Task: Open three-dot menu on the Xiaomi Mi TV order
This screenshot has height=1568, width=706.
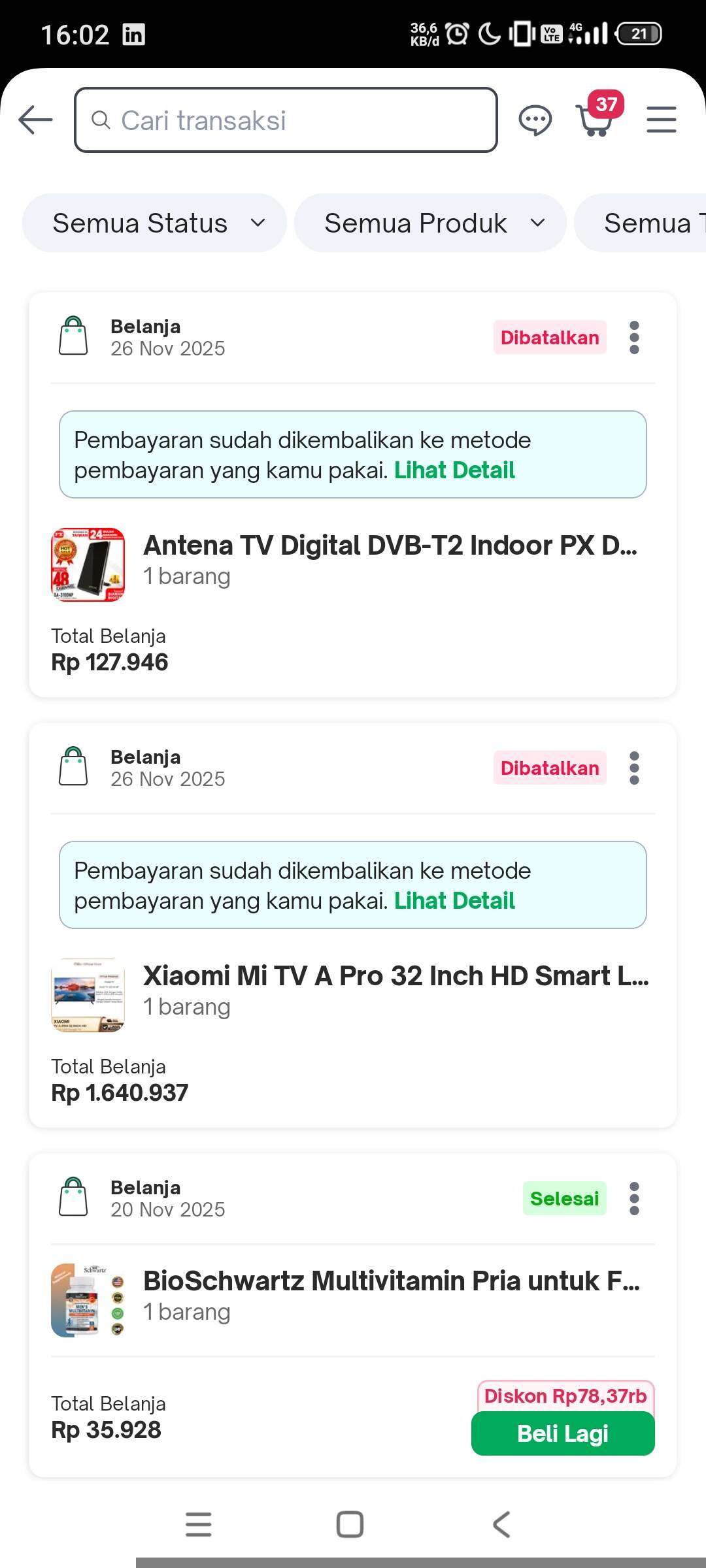Action: pyautogui.click(x=633, y=768)
